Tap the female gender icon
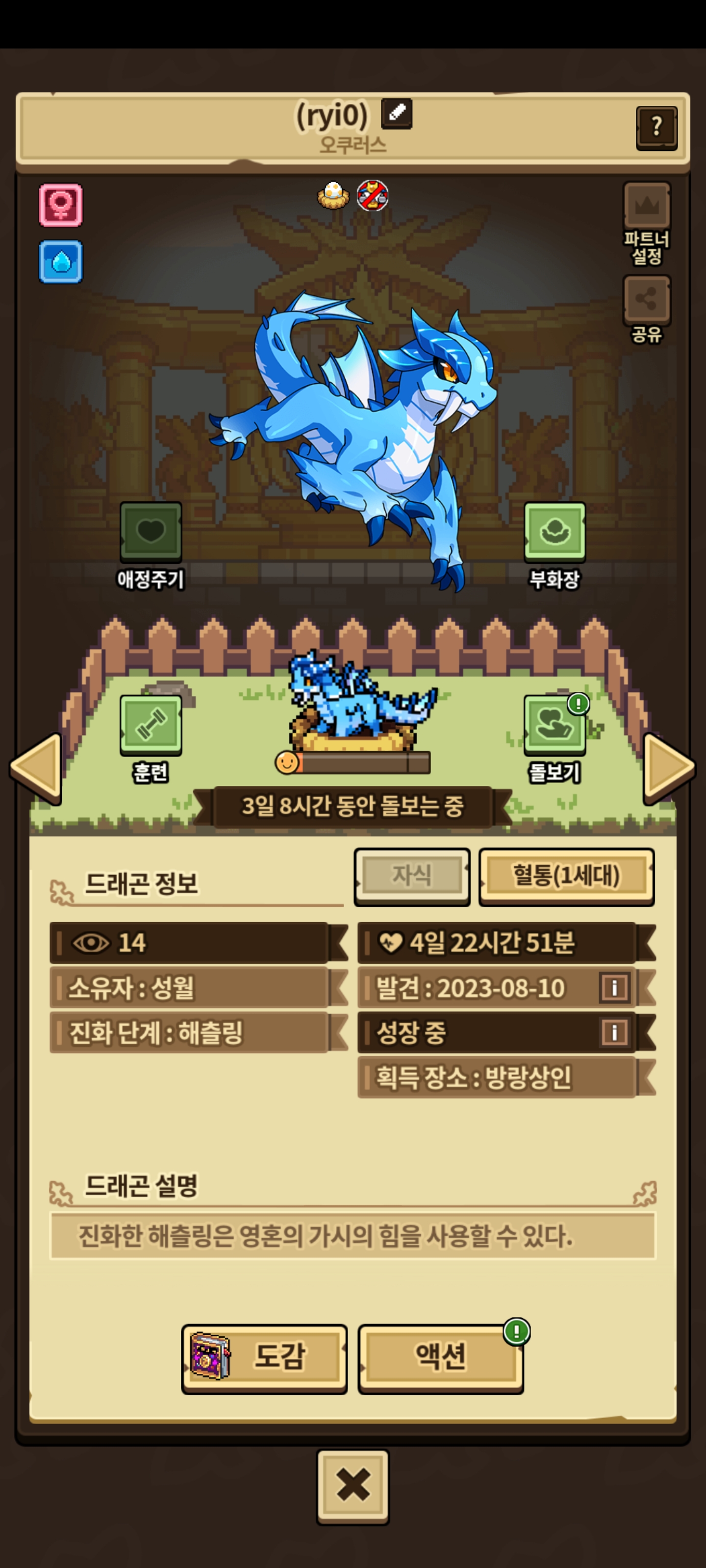The image size is (706, 1568). [61, 205]
